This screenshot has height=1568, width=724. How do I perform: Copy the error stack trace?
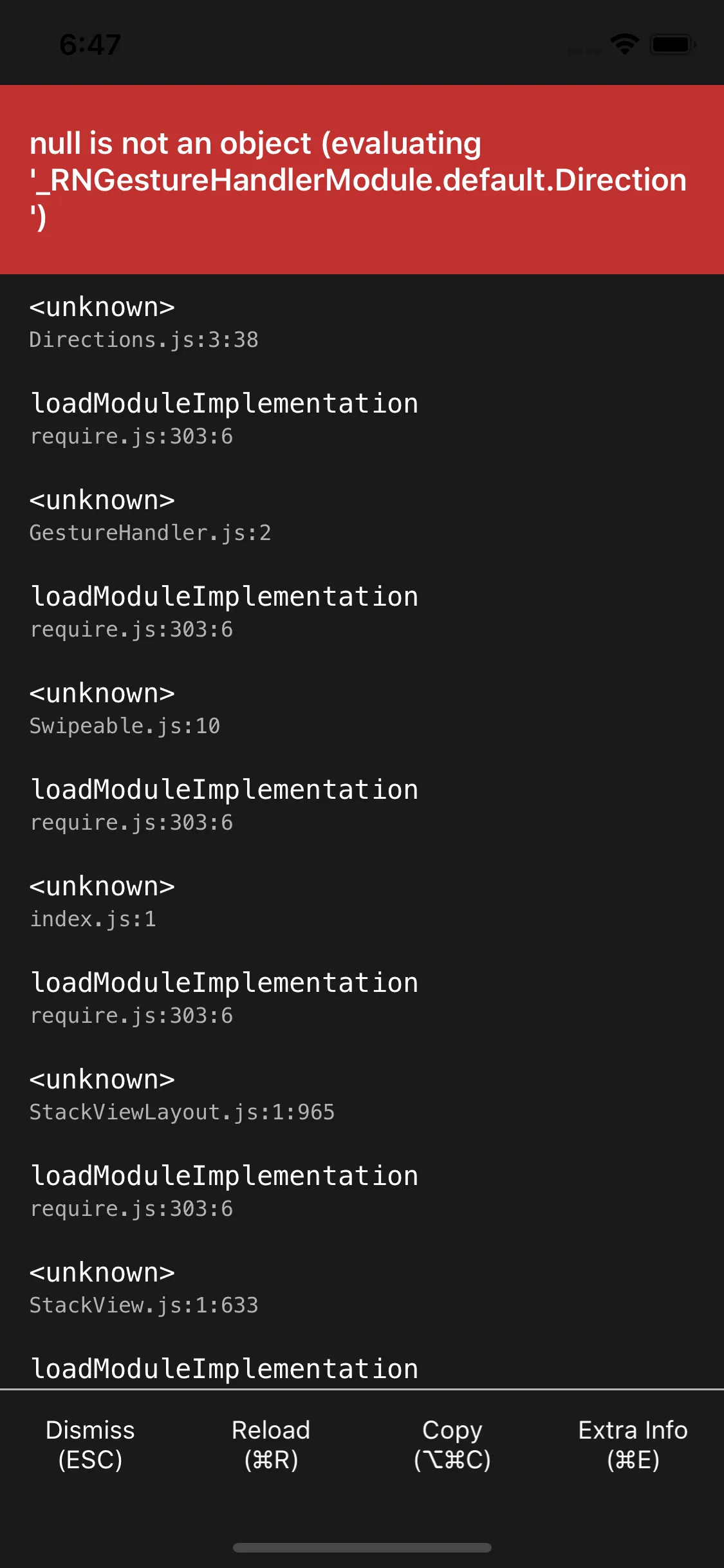coord(452,1444)
